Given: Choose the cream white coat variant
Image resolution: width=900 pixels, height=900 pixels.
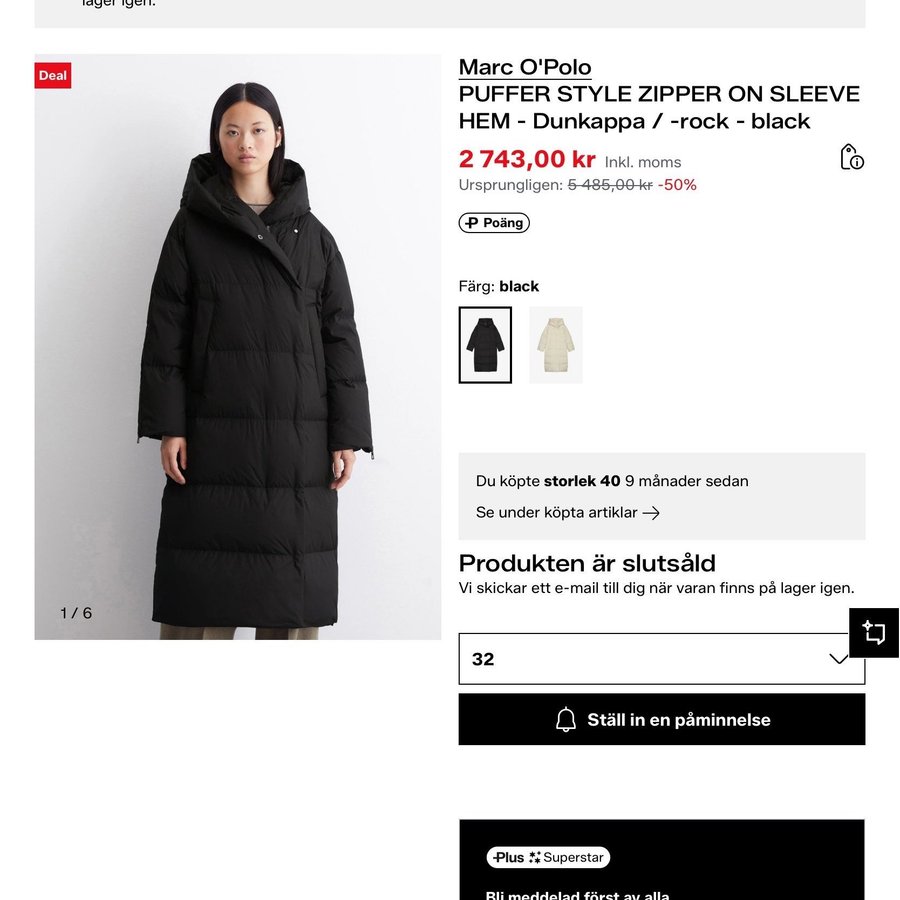Looking at the screenshot, I should [x=555, y=345].
